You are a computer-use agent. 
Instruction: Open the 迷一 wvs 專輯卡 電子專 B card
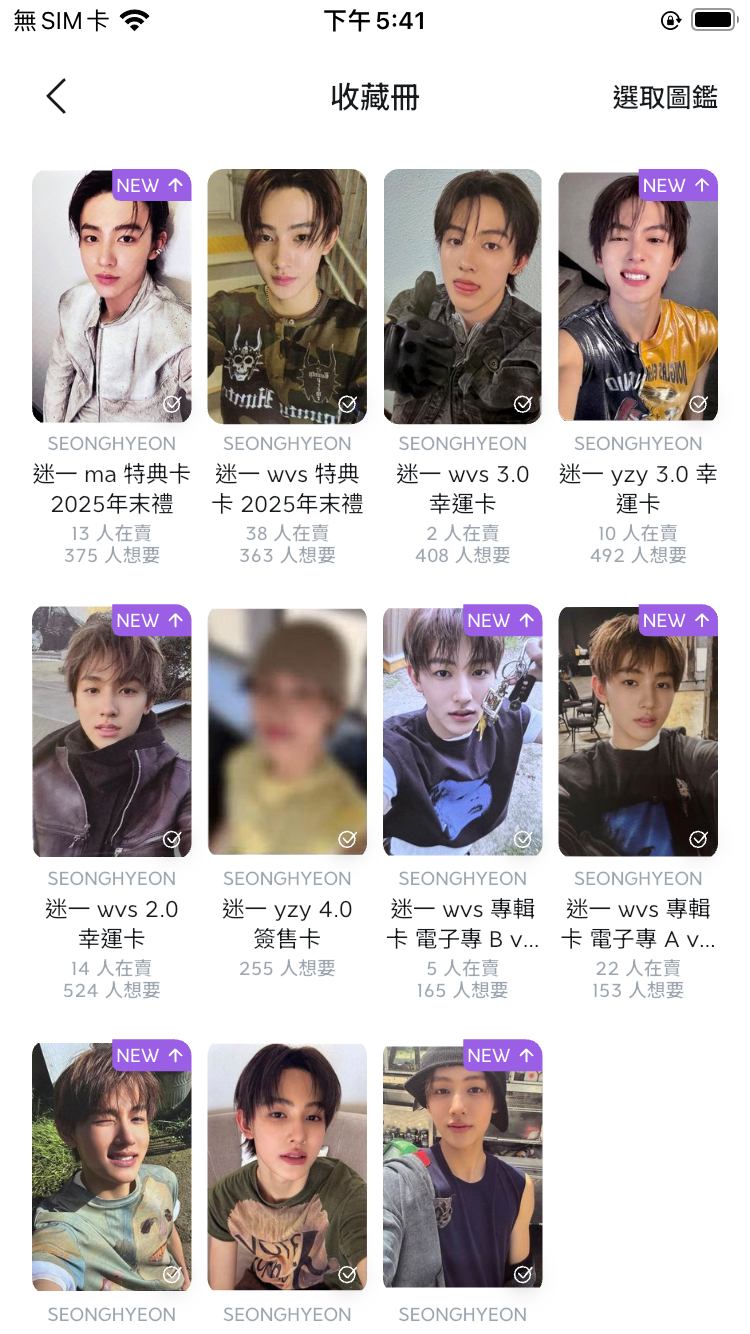click(x=462, y=732)
